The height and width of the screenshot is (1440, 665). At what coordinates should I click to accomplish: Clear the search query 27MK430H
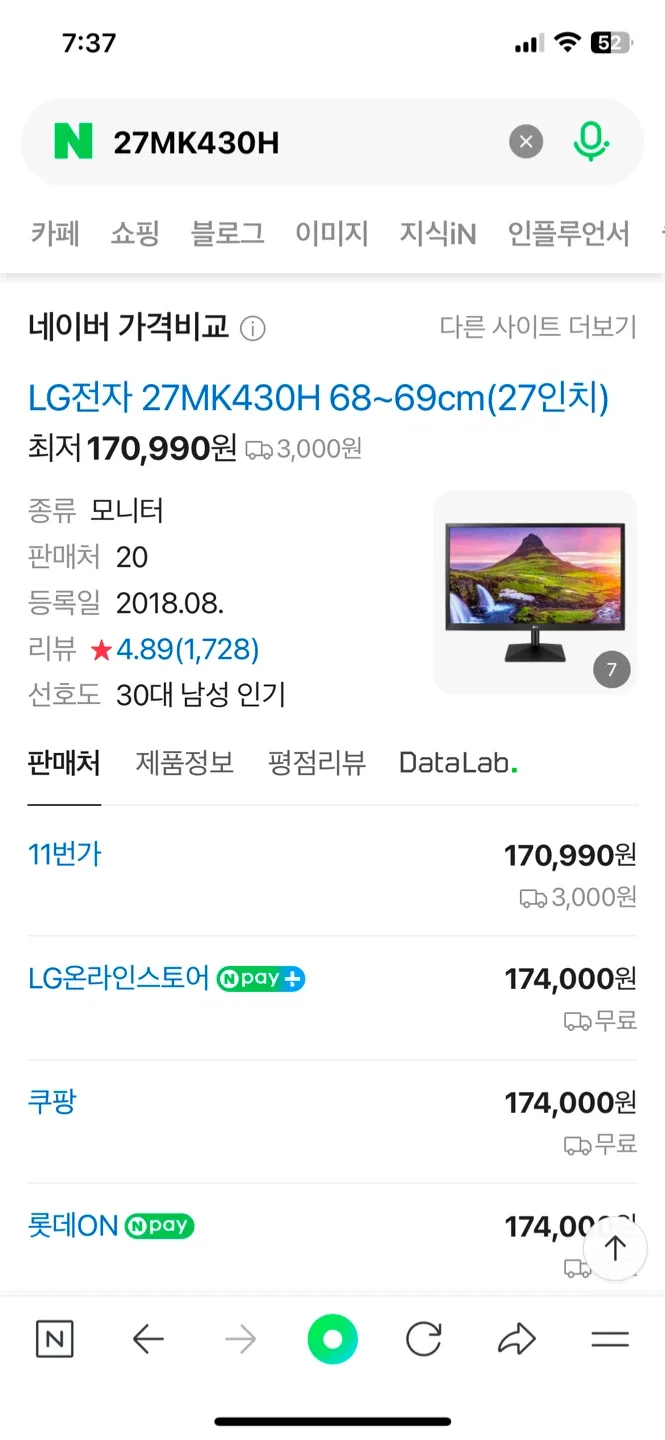[526, 142]
